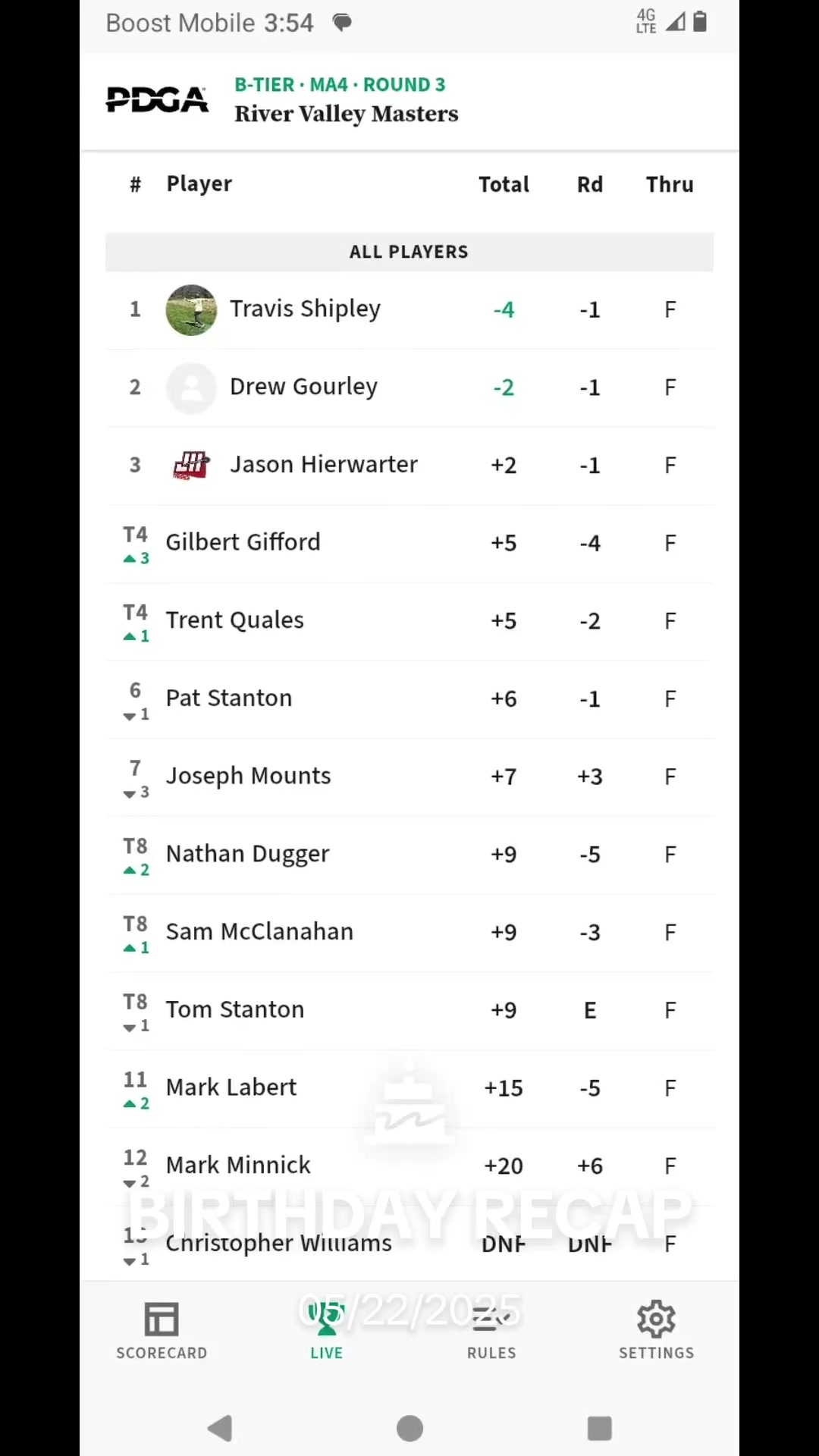The height and width of the screenshot is (1456, 819).
Task: Open the Settings tab
Action: tap(657, 1331)
